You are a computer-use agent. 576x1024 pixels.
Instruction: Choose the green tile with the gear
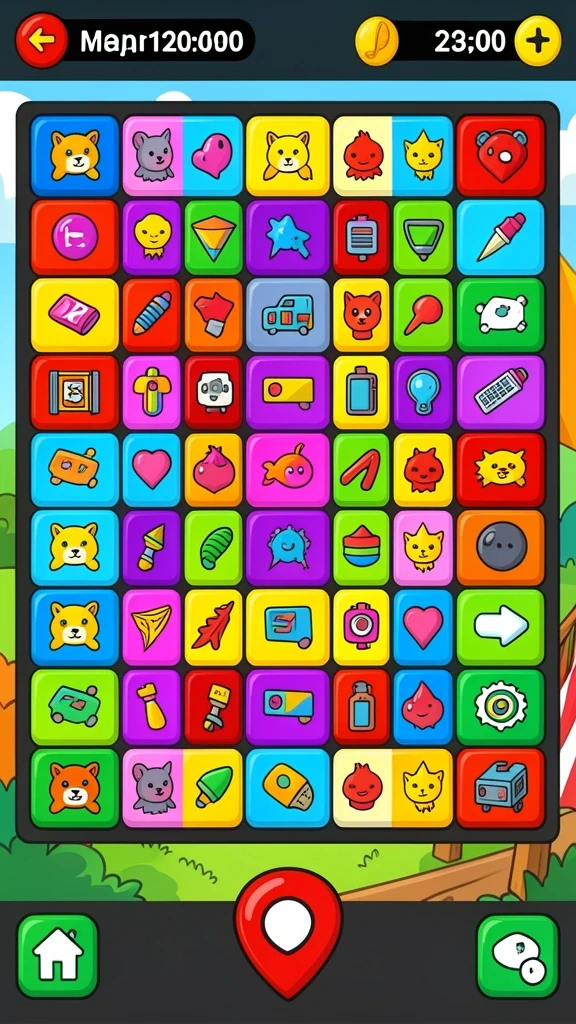(500, 707)
